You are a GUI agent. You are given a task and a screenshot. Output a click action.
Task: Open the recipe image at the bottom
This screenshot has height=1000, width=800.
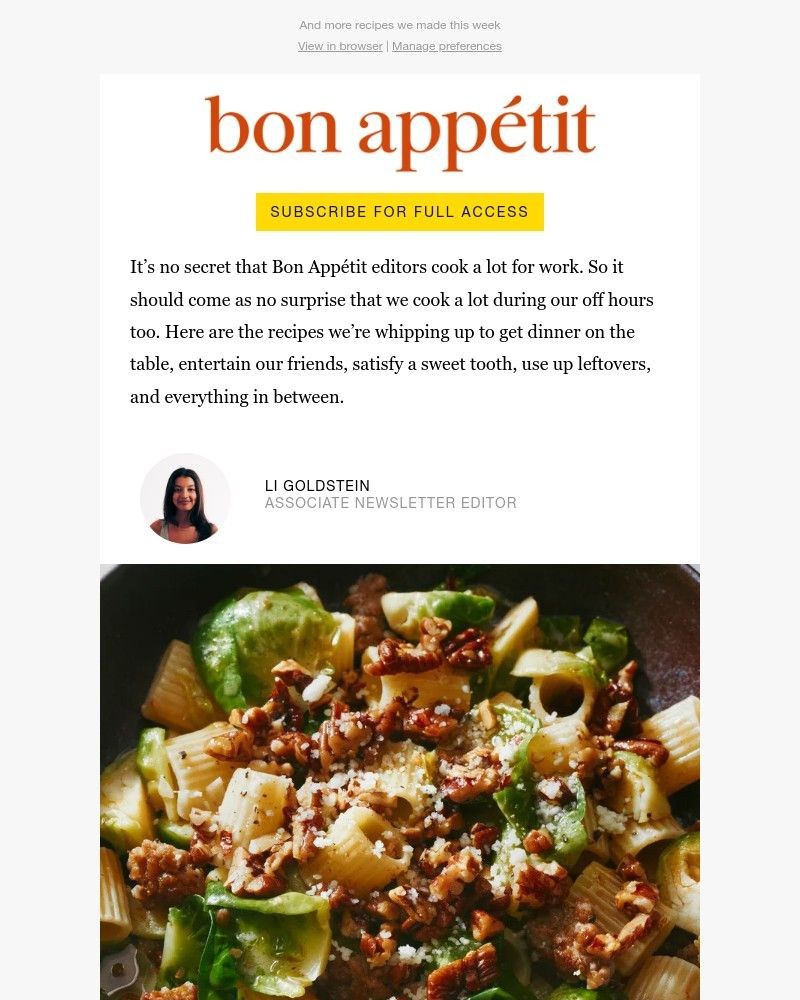coord(400,780)
